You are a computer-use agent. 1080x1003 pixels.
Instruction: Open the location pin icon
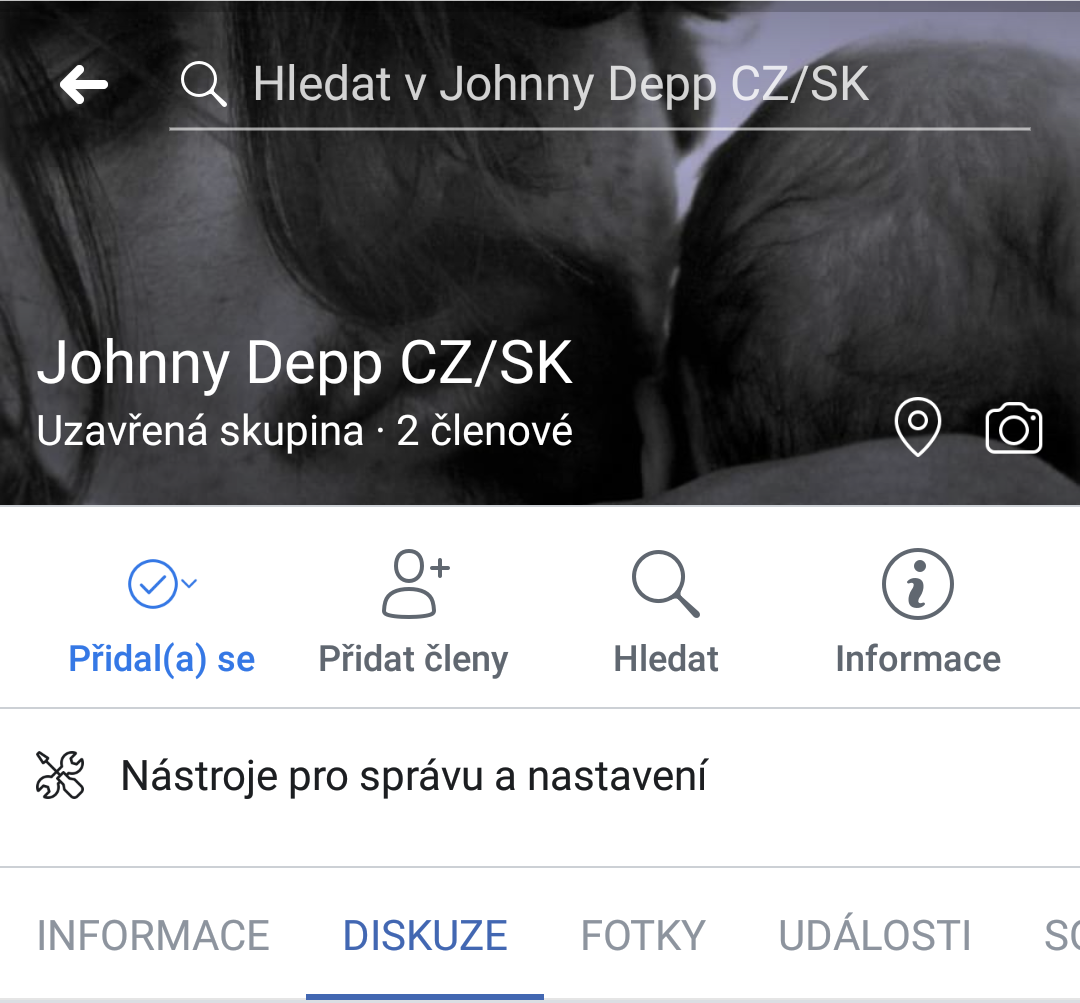point(917,427)
